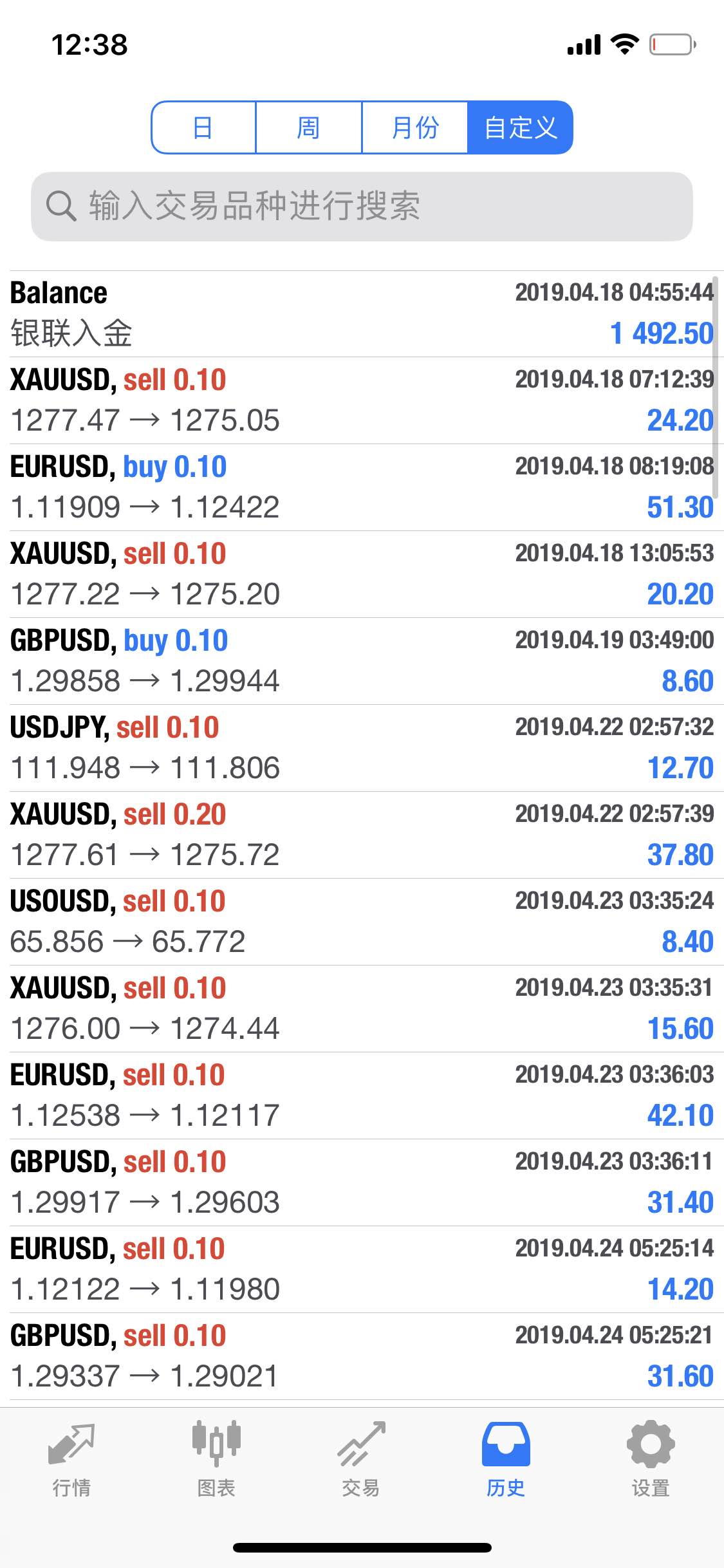Image resolution: width=724 pixels, height=1568 pixels.
Task: Open the Balance 银联入金 deposit entry
Action: (362, 313)
